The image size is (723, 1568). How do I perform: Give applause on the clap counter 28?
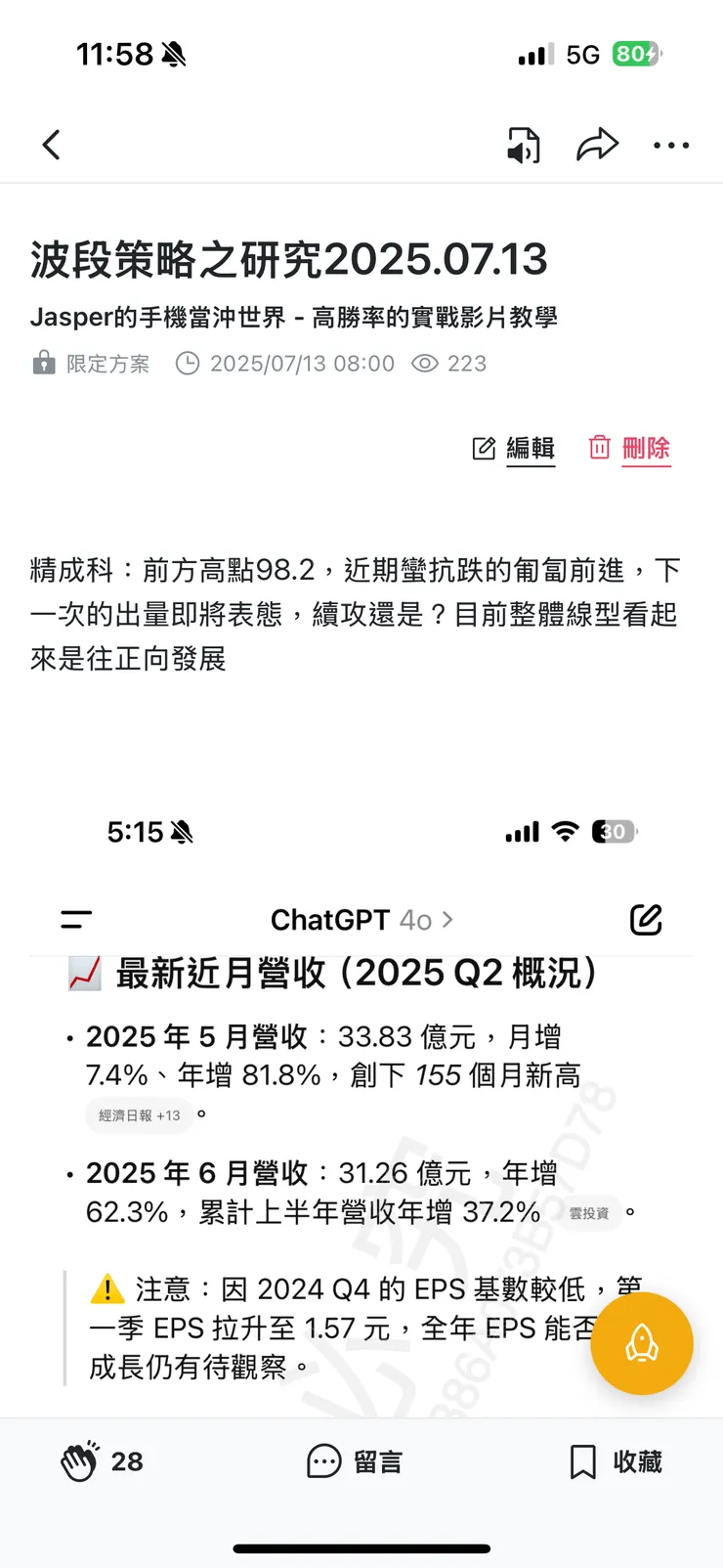[x=102, y=1461]
